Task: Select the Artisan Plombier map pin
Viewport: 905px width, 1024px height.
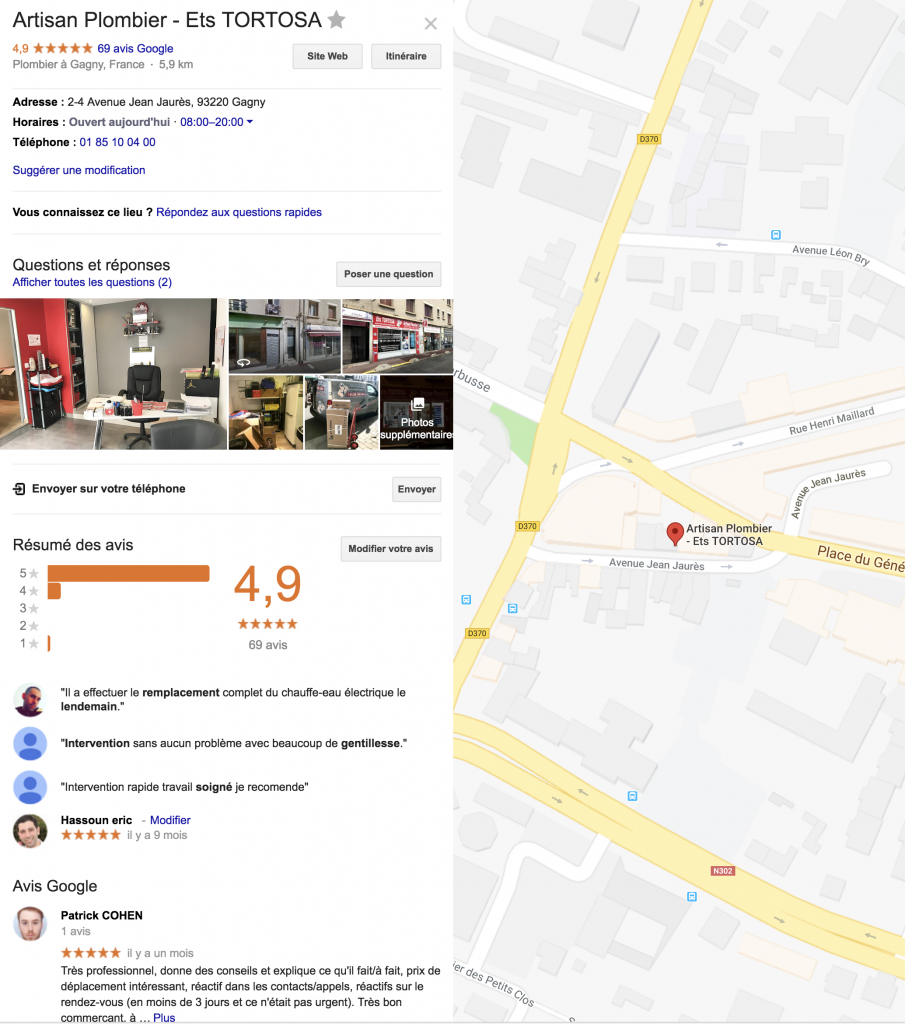Action: (x=675, y=532)
